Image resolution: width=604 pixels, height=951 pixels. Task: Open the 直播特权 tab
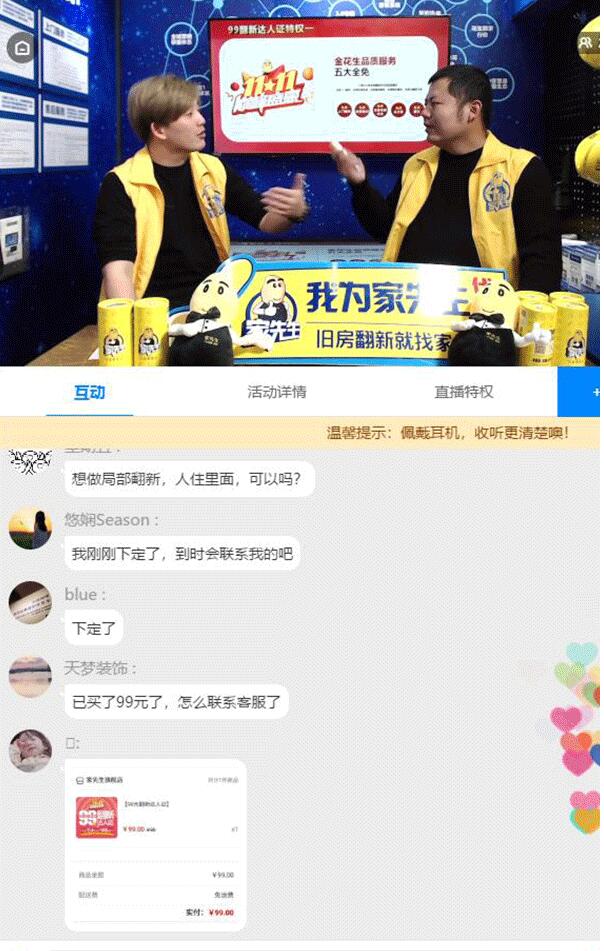pos(463,392)
